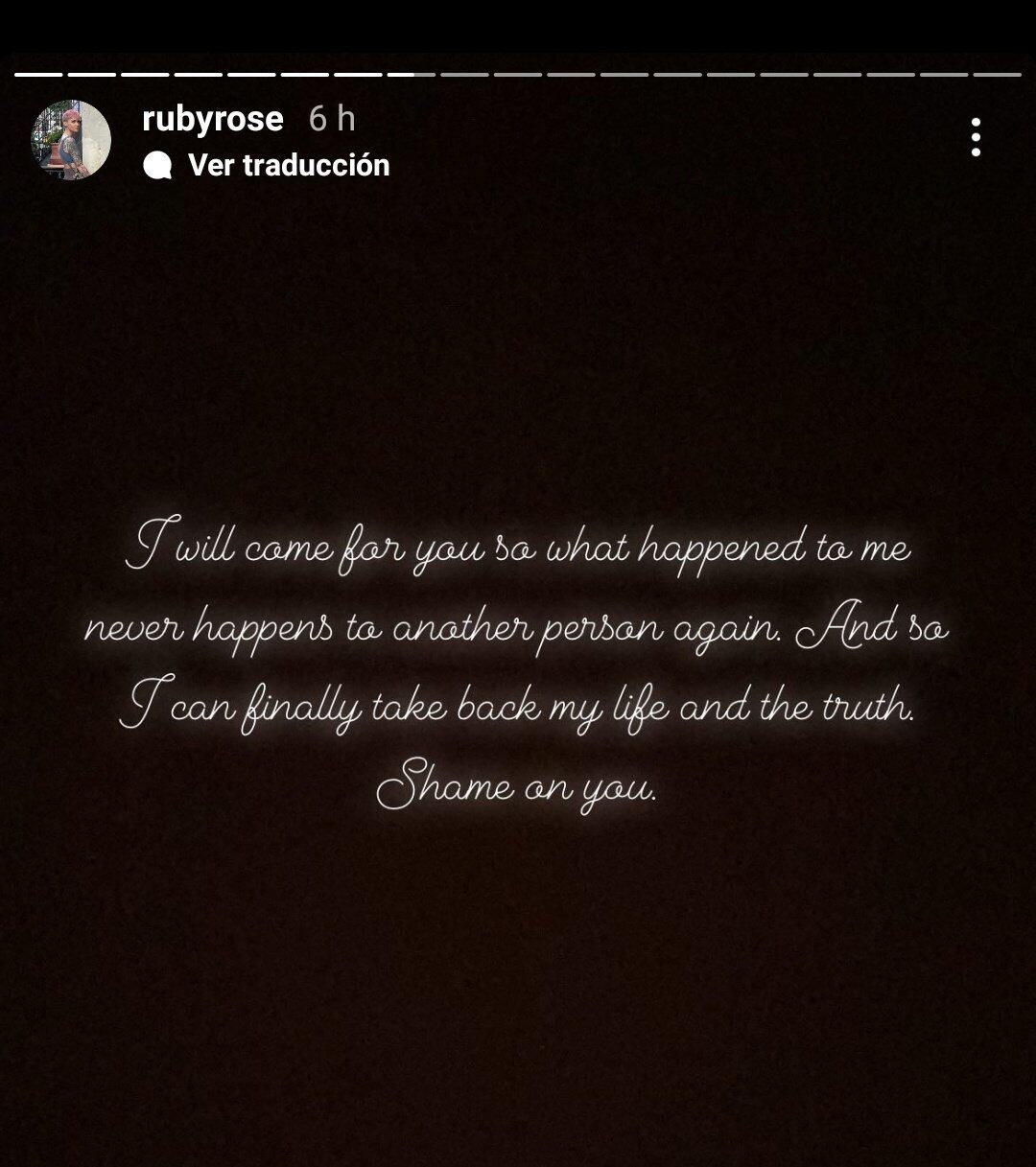Open the three-dot story options menu
The width and height of the screenshot is (1036, 1167).
[976, 137]
